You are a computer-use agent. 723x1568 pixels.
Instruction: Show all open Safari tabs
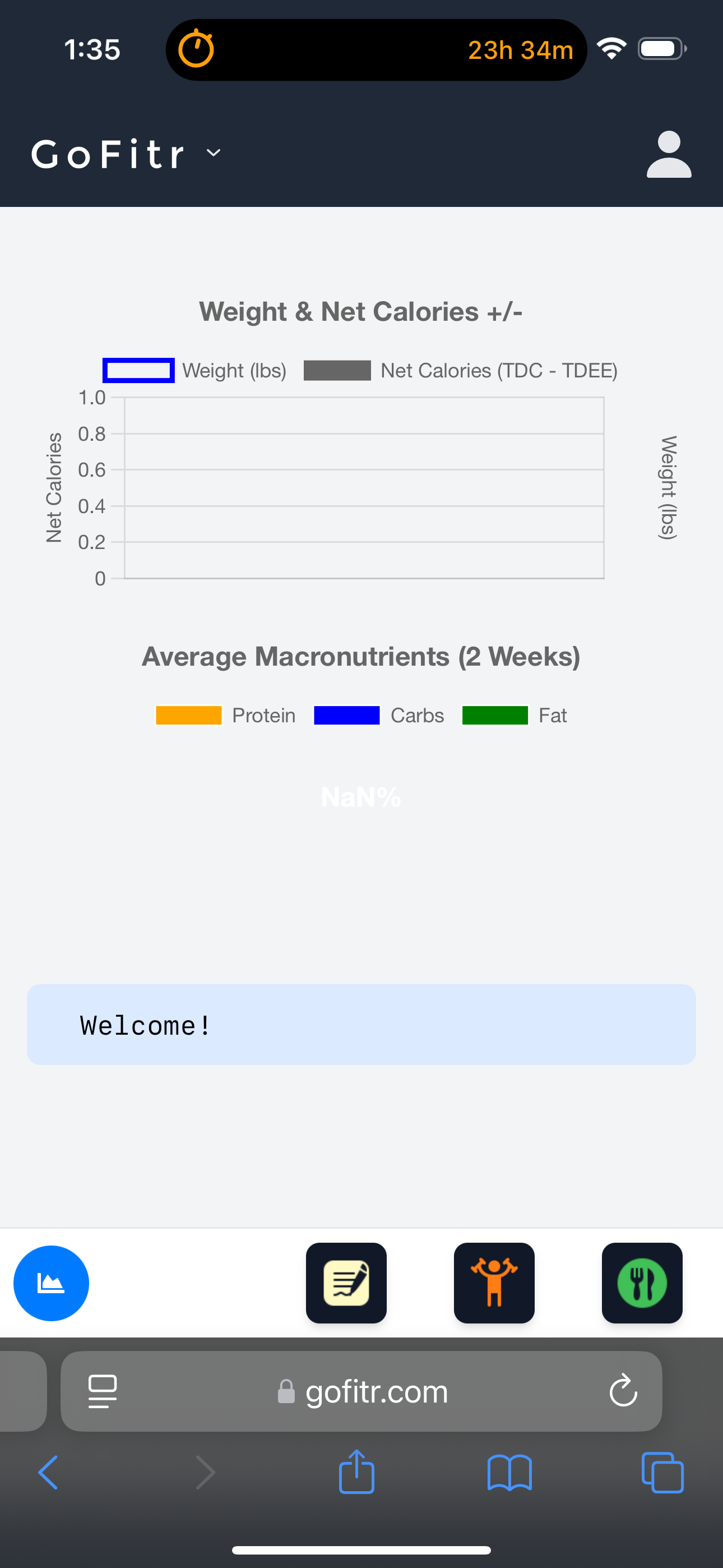point(662,1472)
